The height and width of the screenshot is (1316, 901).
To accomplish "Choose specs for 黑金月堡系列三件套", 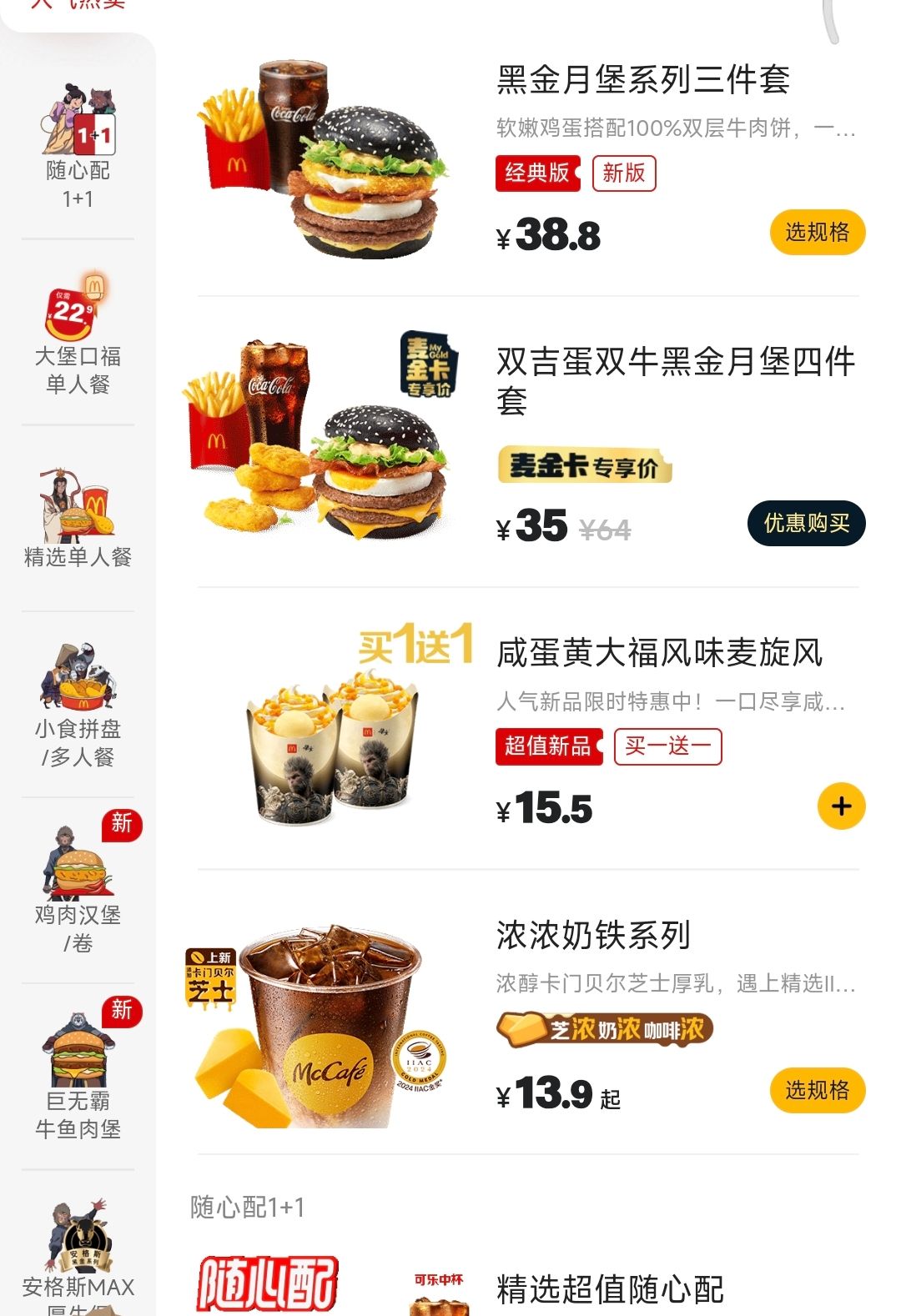I will pyautogui.click(x=817, y=232).
